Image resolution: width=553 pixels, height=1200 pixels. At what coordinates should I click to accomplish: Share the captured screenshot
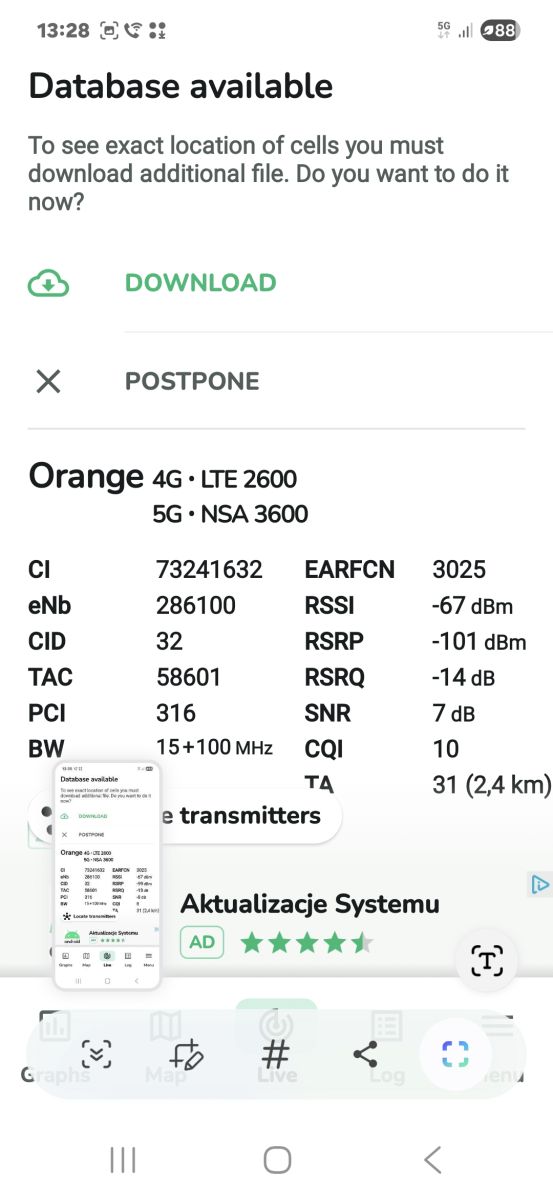click(x=365, y=1053)
